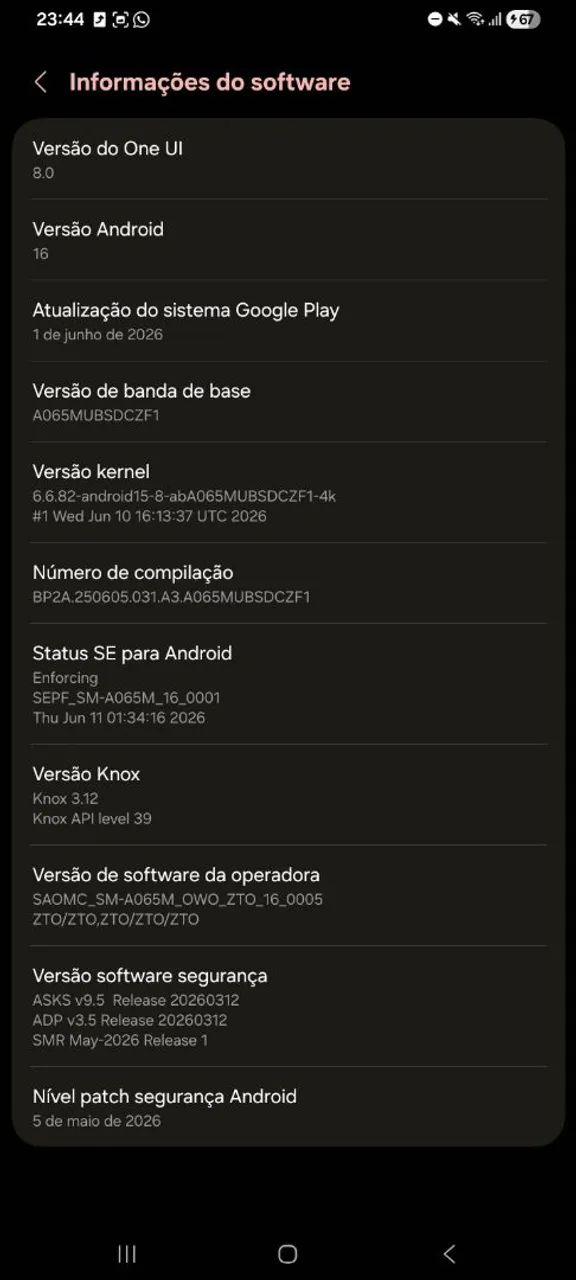The width and height of the screenshot is (576, 1280).
Task: Open Atualização do sistema Google Play
Action: point(288,321)
